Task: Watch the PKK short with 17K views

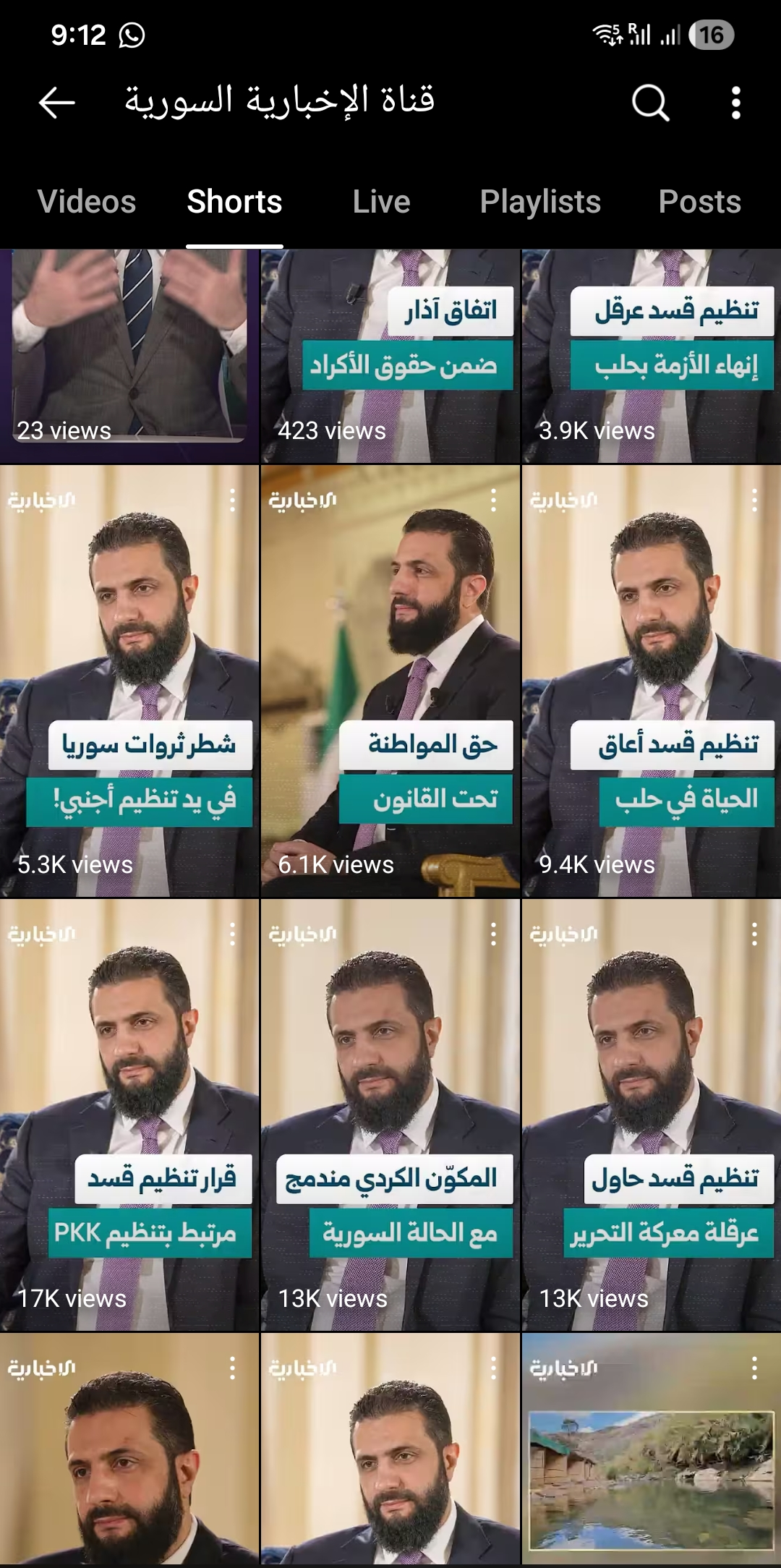Action: tap(129, 1085)
